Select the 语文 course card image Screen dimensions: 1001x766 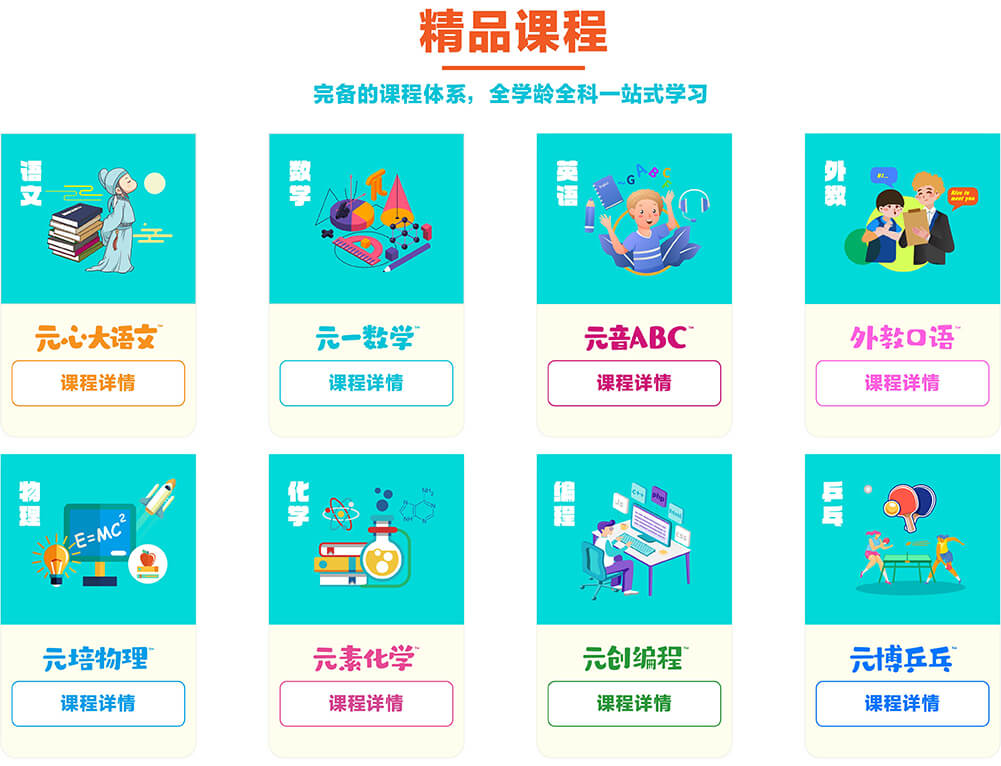click(98, 219)
